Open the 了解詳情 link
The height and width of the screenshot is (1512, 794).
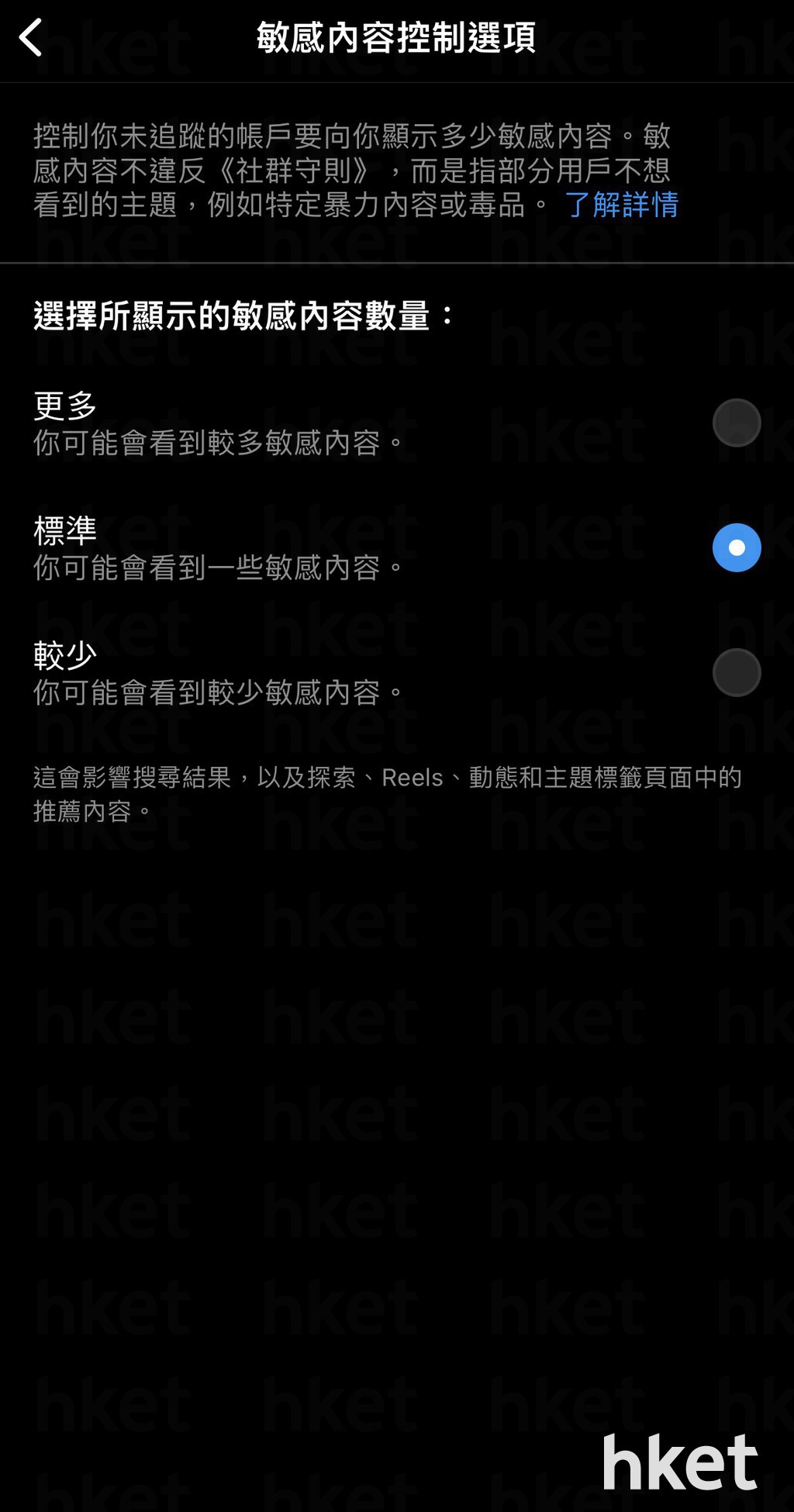[622, 205]
